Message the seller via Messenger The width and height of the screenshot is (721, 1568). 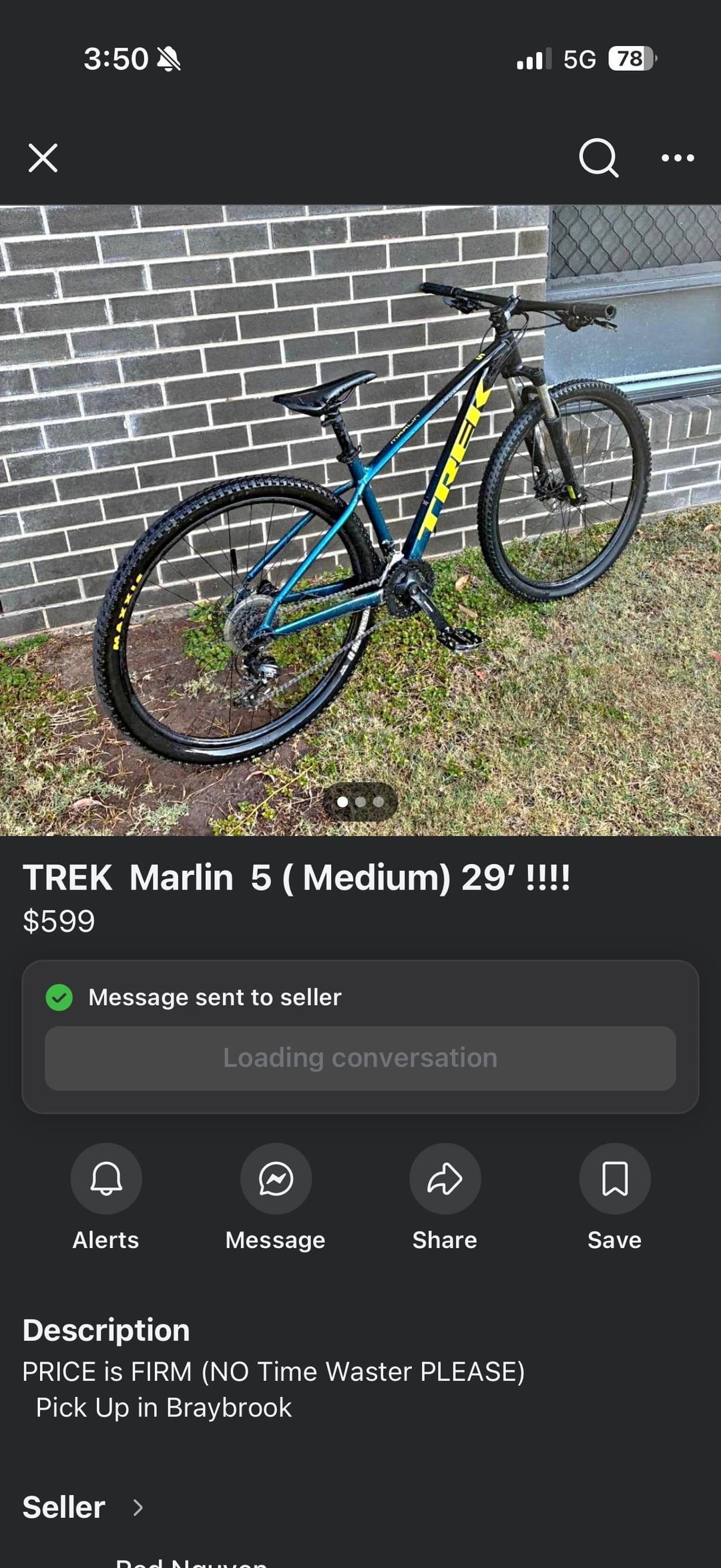tap(276, 1179)
